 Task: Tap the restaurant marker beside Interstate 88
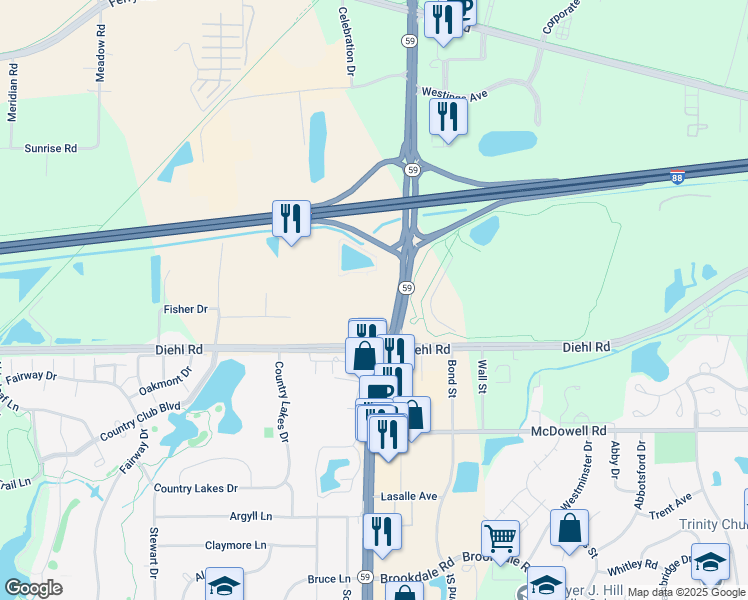(x=291, y=218)
